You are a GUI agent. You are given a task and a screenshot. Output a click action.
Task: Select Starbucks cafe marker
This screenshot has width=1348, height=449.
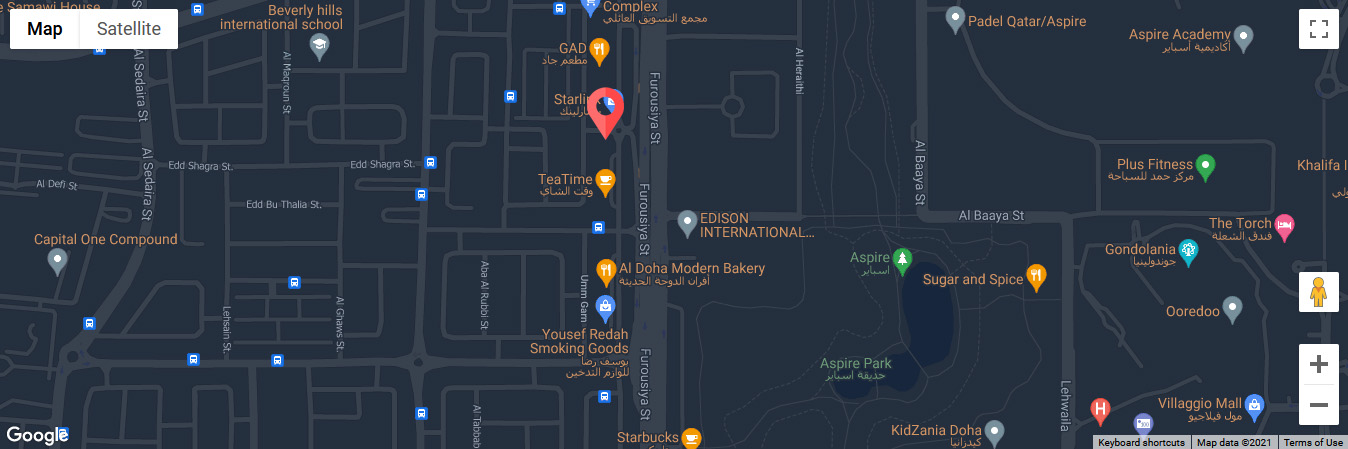[691, 438]
